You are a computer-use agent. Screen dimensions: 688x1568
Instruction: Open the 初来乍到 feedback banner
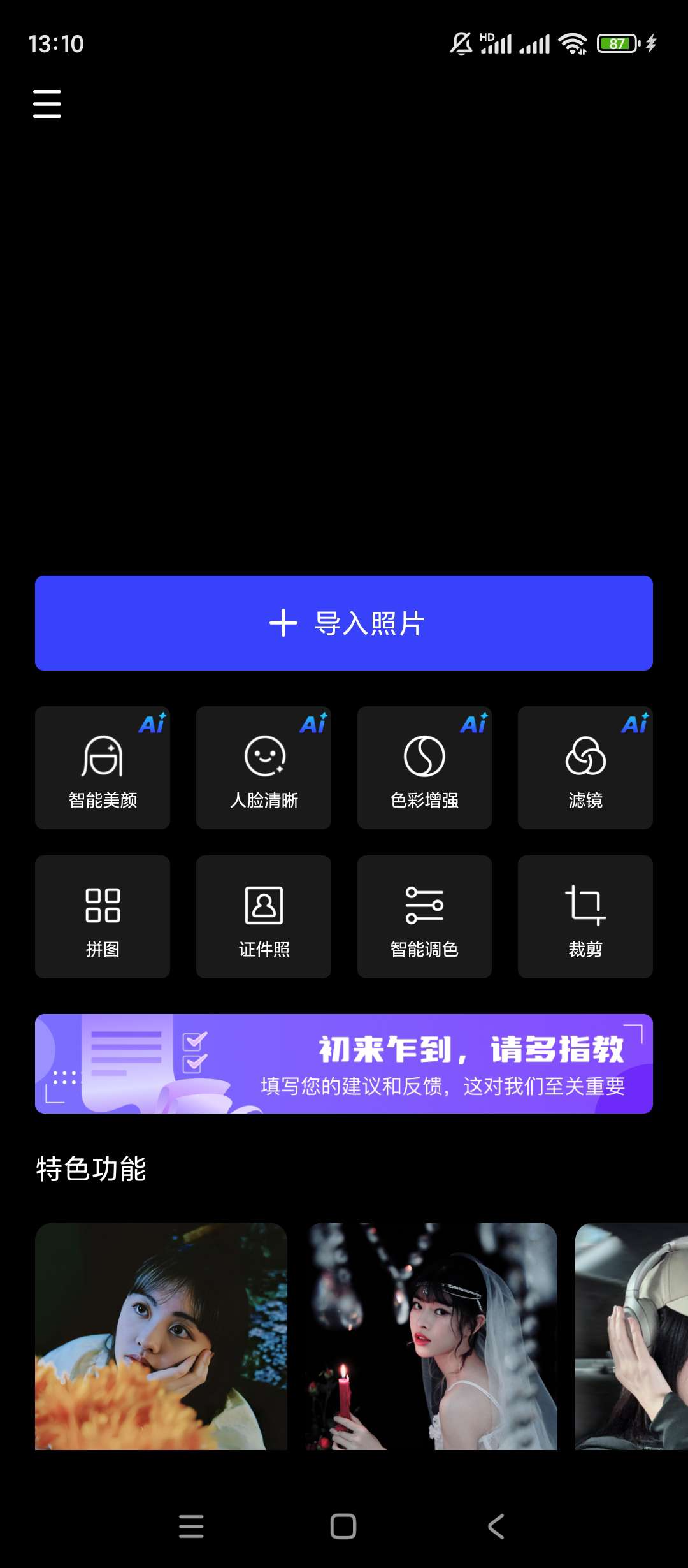344,1063
